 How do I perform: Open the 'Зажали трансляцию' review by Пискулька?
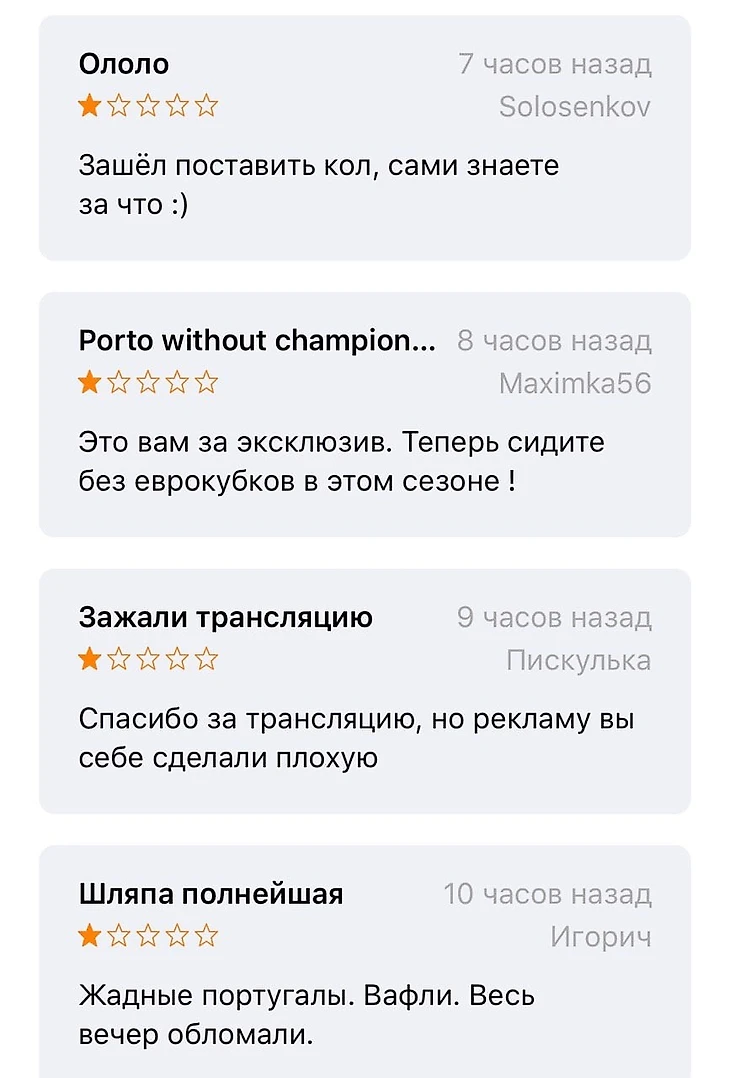[364, 691]
